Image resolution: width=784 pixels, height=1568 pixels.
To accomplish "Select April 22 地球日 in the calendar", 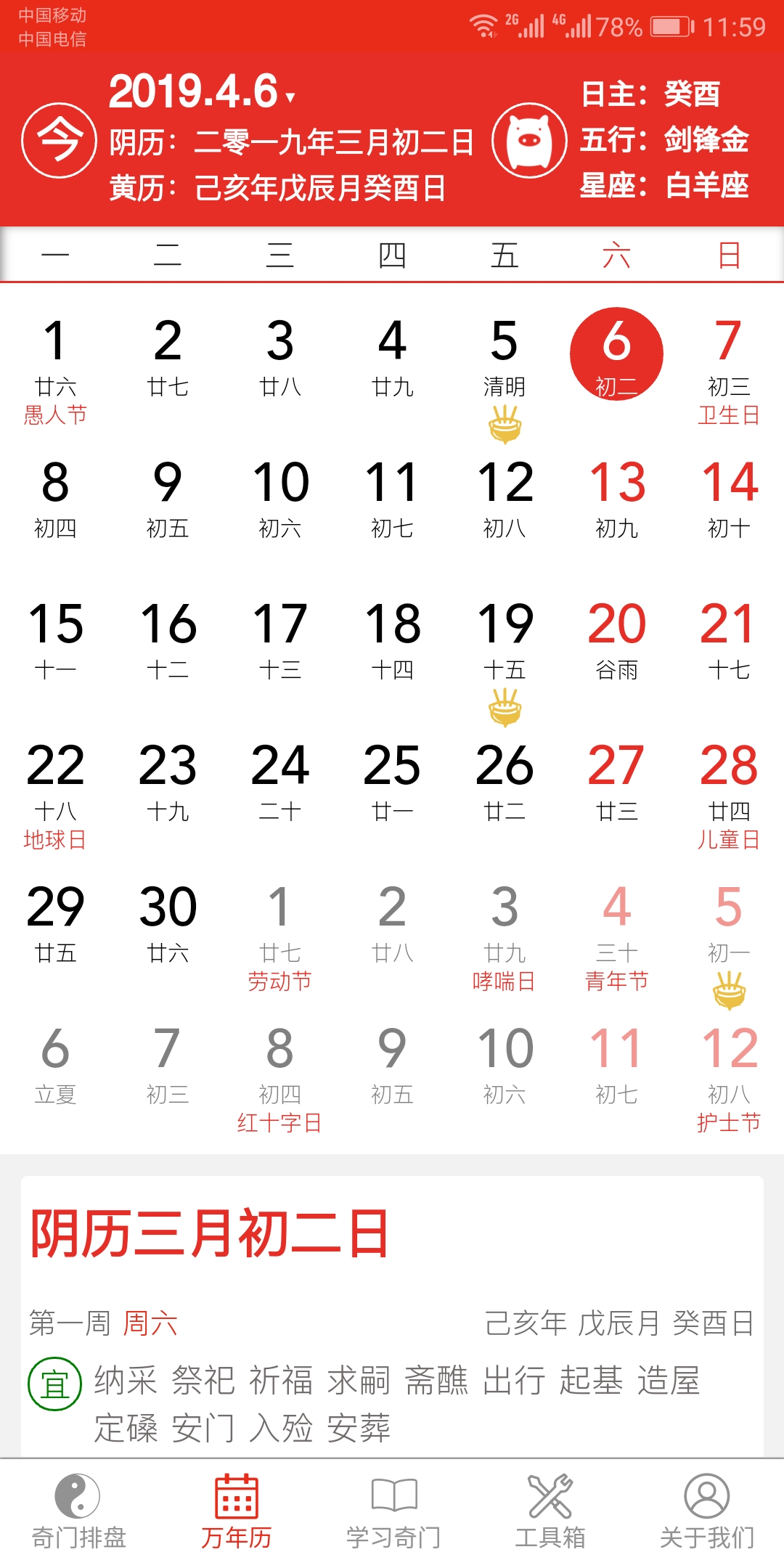I will click(55, 793).
